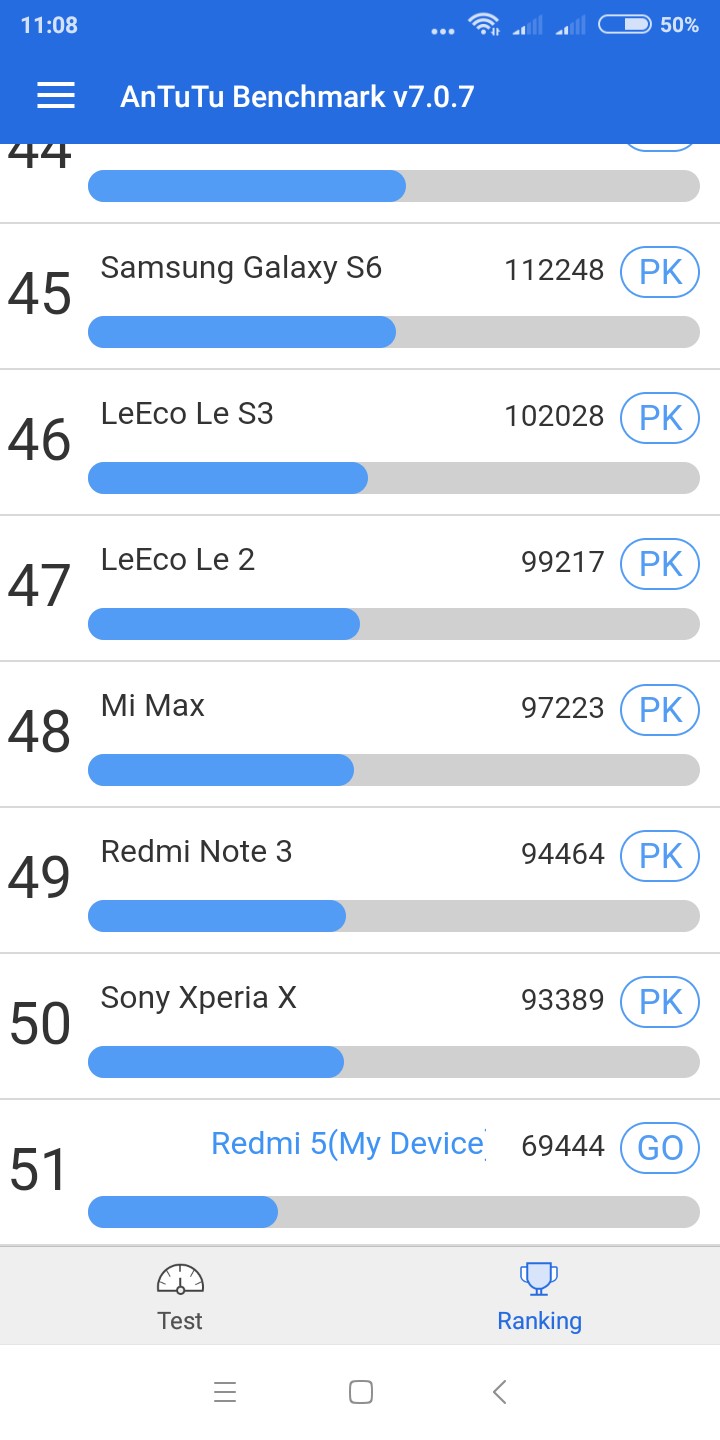Compare with LeEco Le S3 via PK

[660, 418]
